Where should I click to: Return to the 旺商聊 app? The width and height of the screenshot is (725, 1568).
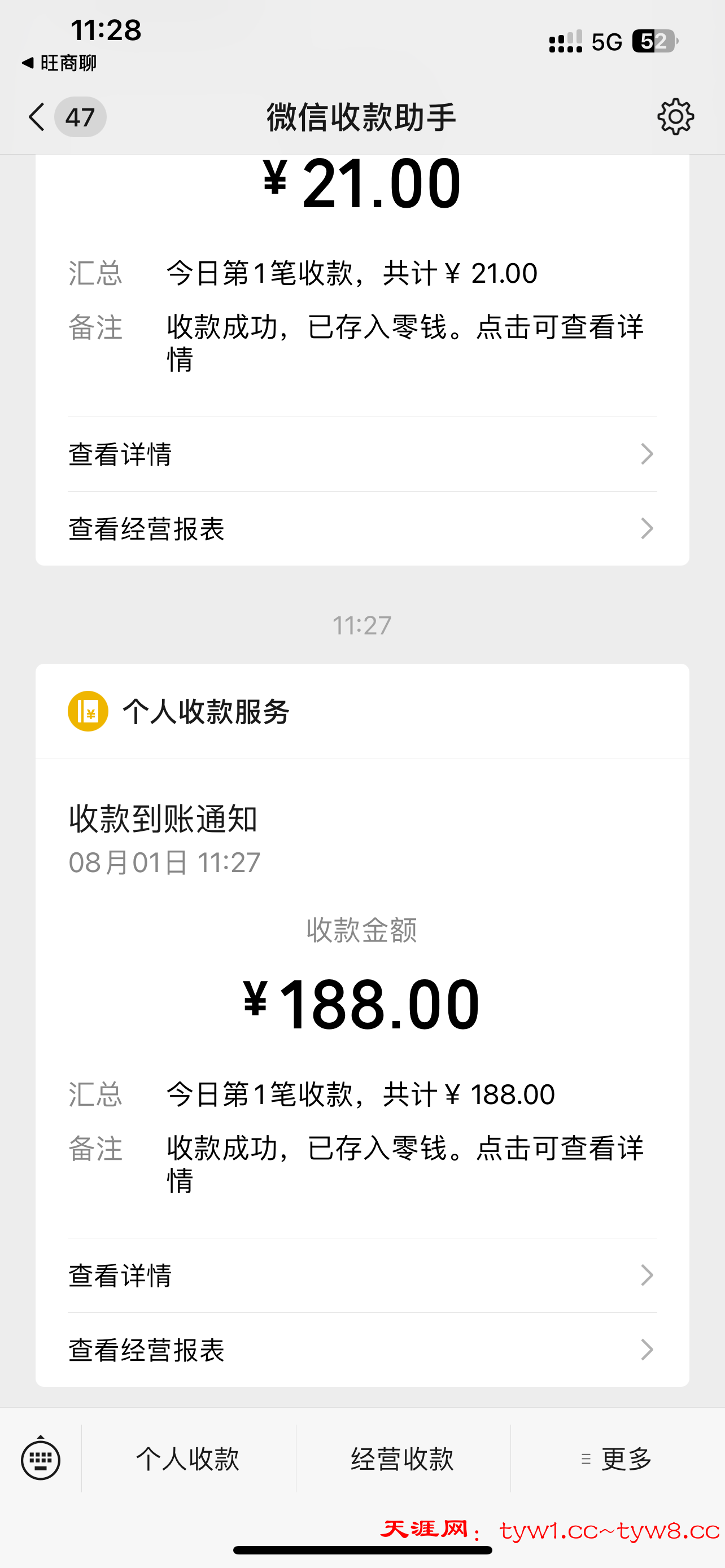59,63
